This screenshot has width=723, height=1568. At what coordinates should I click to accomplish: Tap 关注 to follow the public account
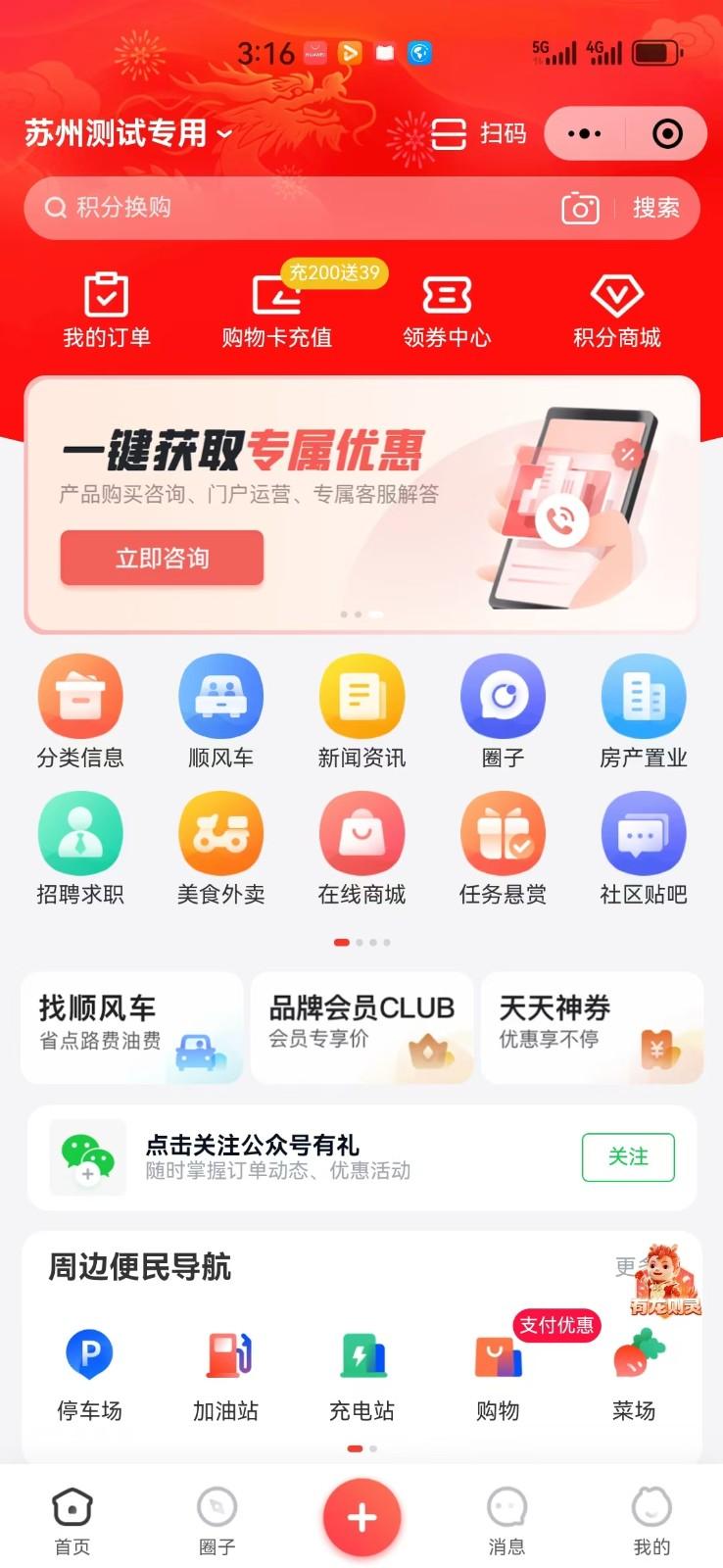[628, 1156]
